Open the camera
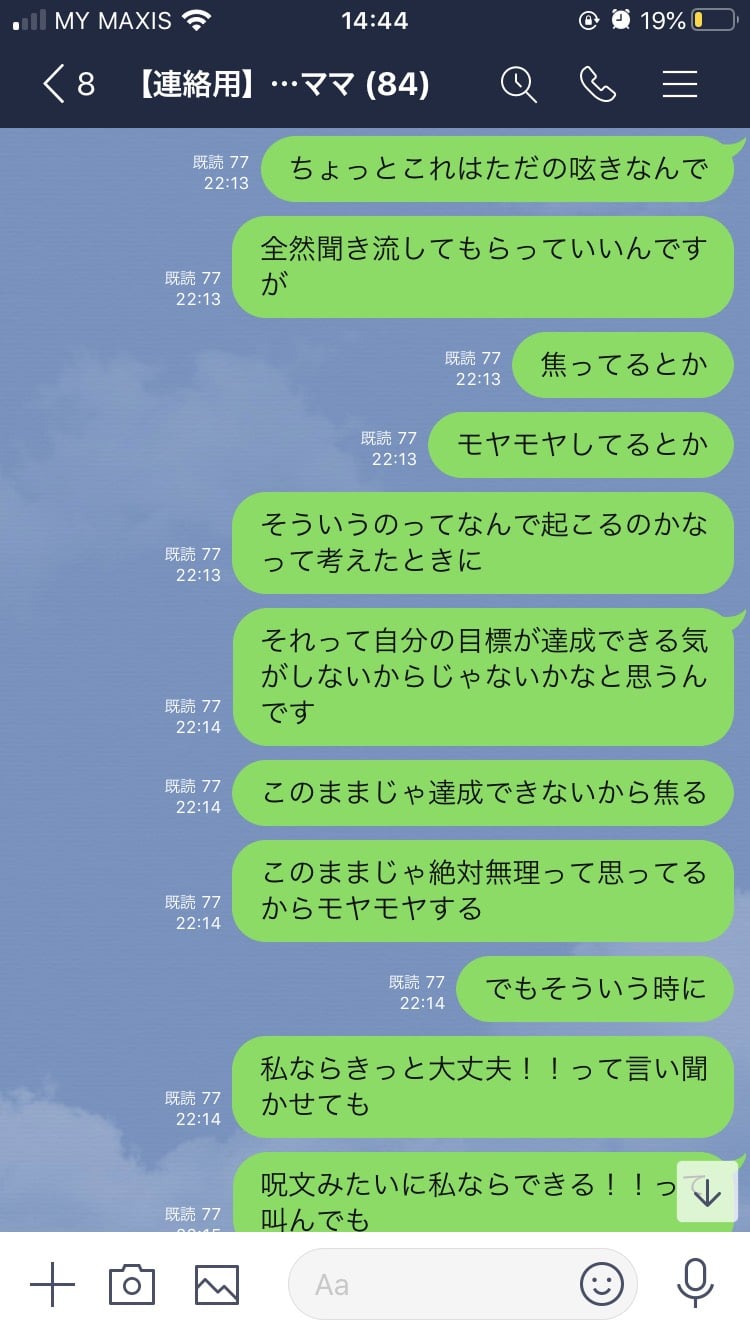This screenshot has height=1334, width=750. (x=132, y=1284)
